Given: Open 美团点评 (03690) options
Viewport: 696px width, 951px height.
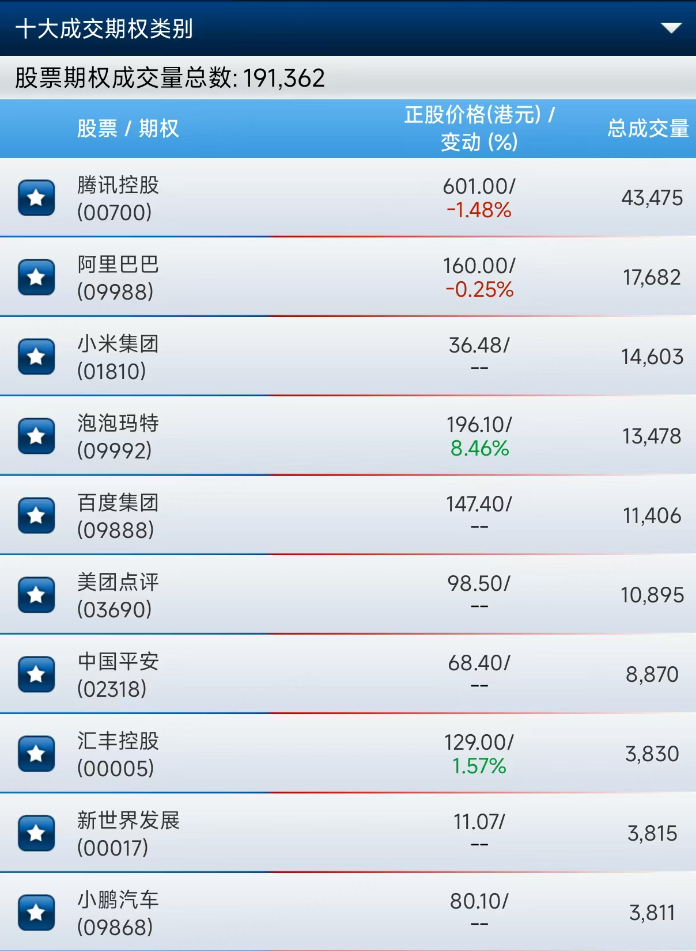Looking at the screenshot, I should tap(119, 595).
